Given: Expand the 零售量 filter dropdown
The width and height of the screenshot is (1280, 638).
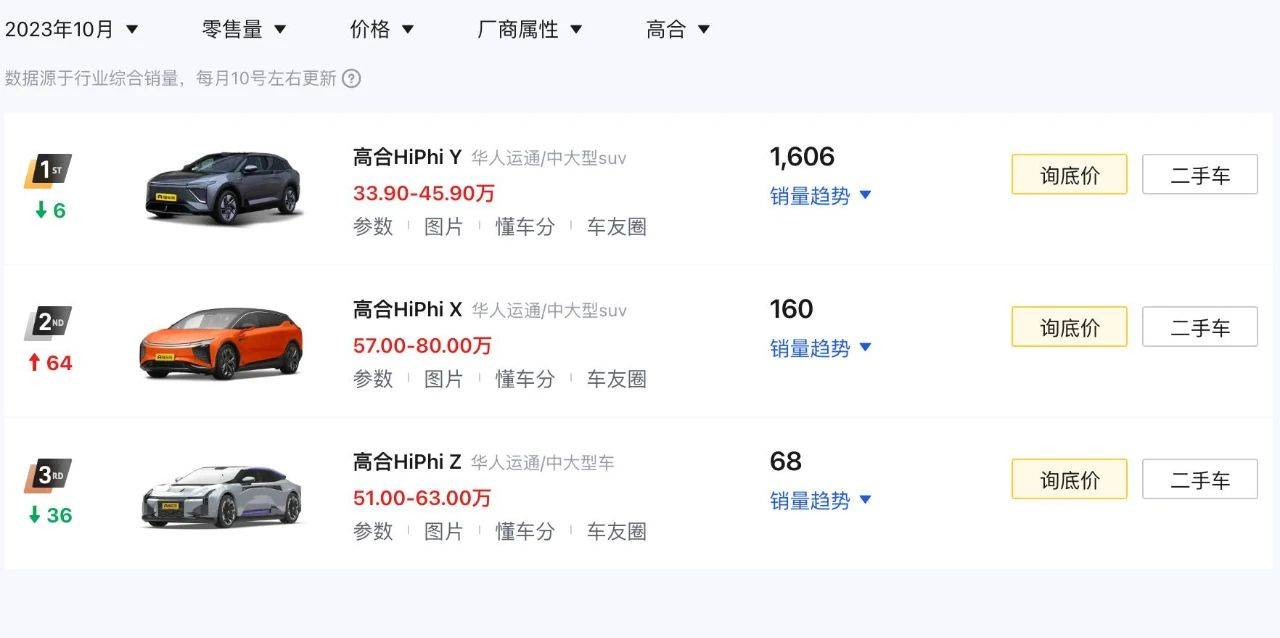Looking at the screenshot, I should click(244, 29).
